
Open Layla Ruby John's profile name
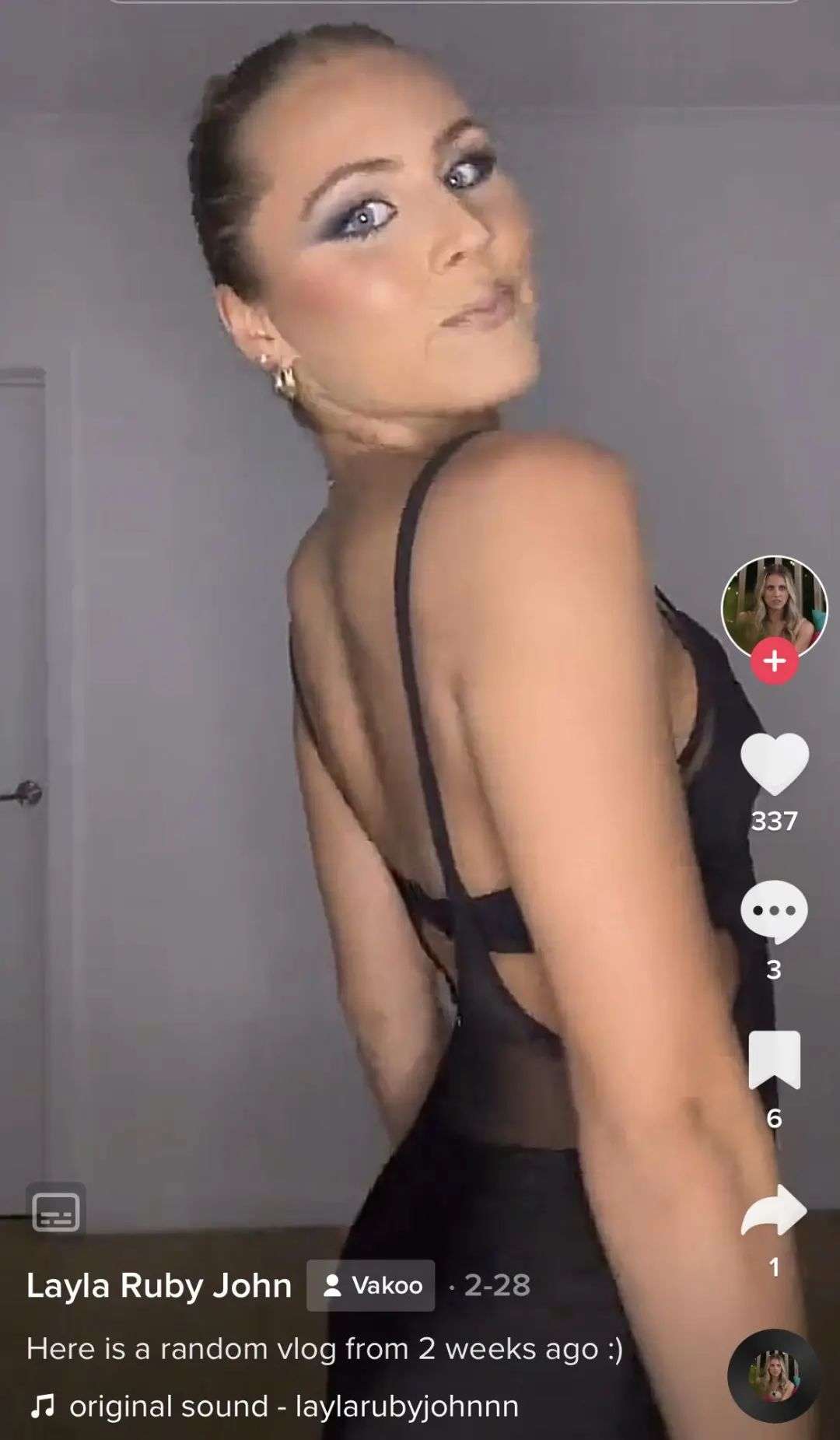tap(159, 1286)
